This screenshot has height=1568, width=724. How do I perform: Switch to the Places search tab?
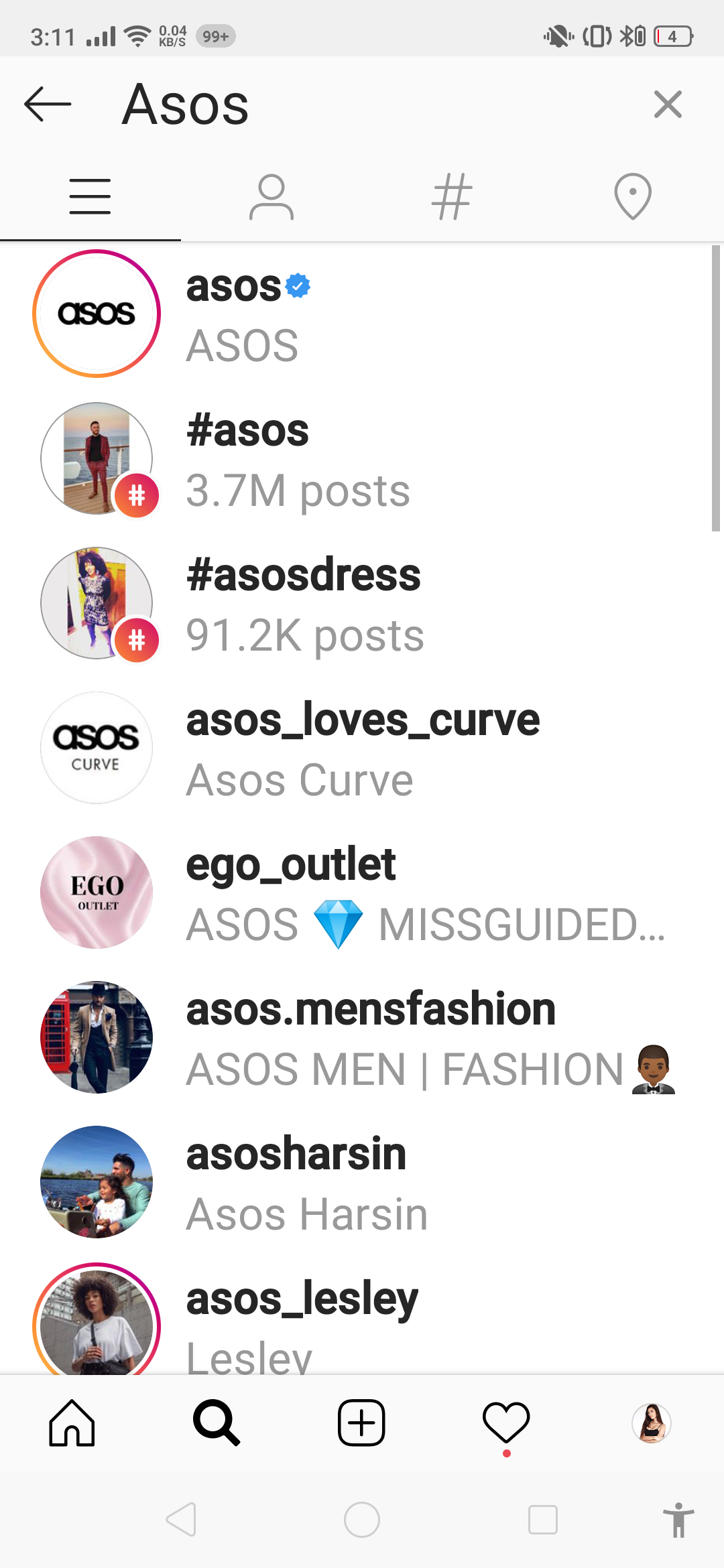coord(633,197)
